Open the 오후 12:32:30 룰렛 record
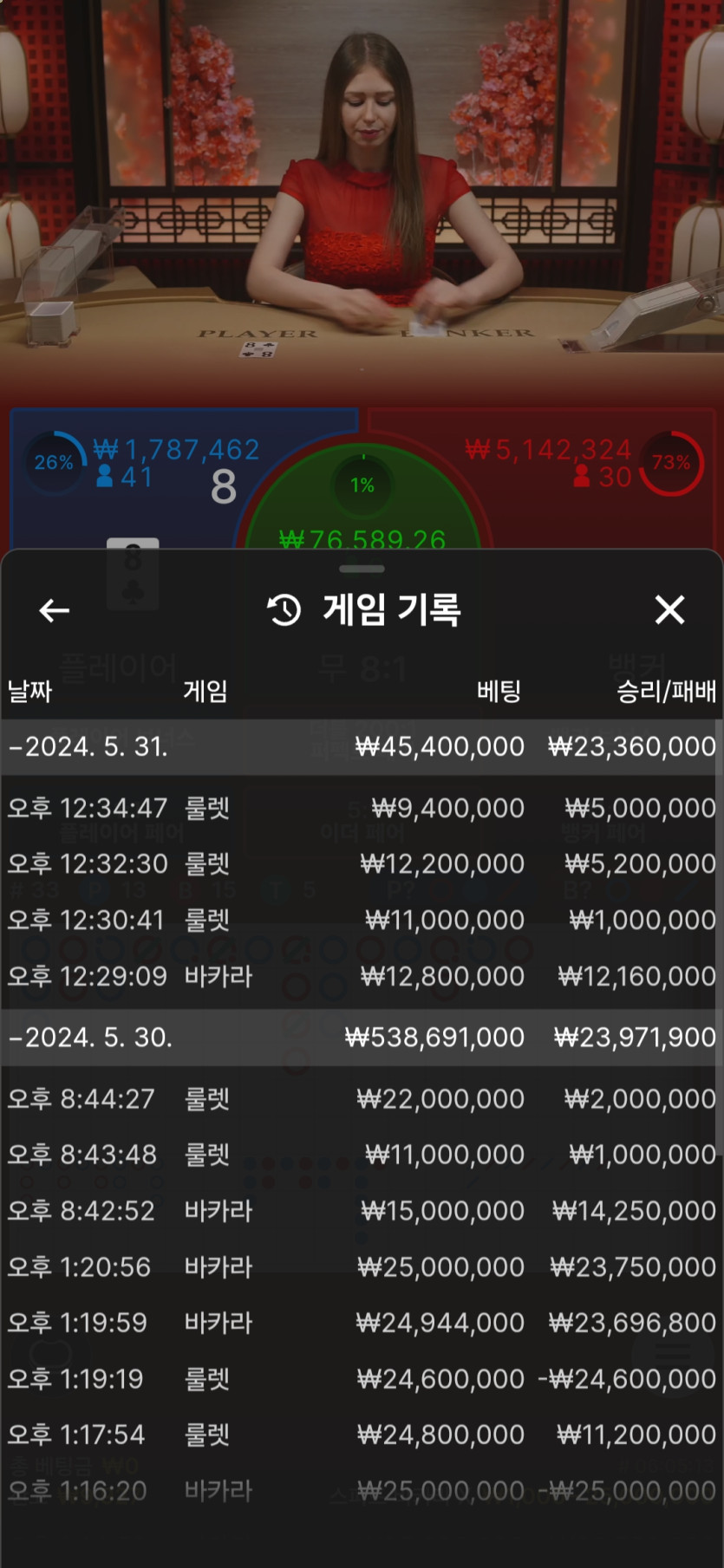724x1568 pixels. (x=362, y=863)
